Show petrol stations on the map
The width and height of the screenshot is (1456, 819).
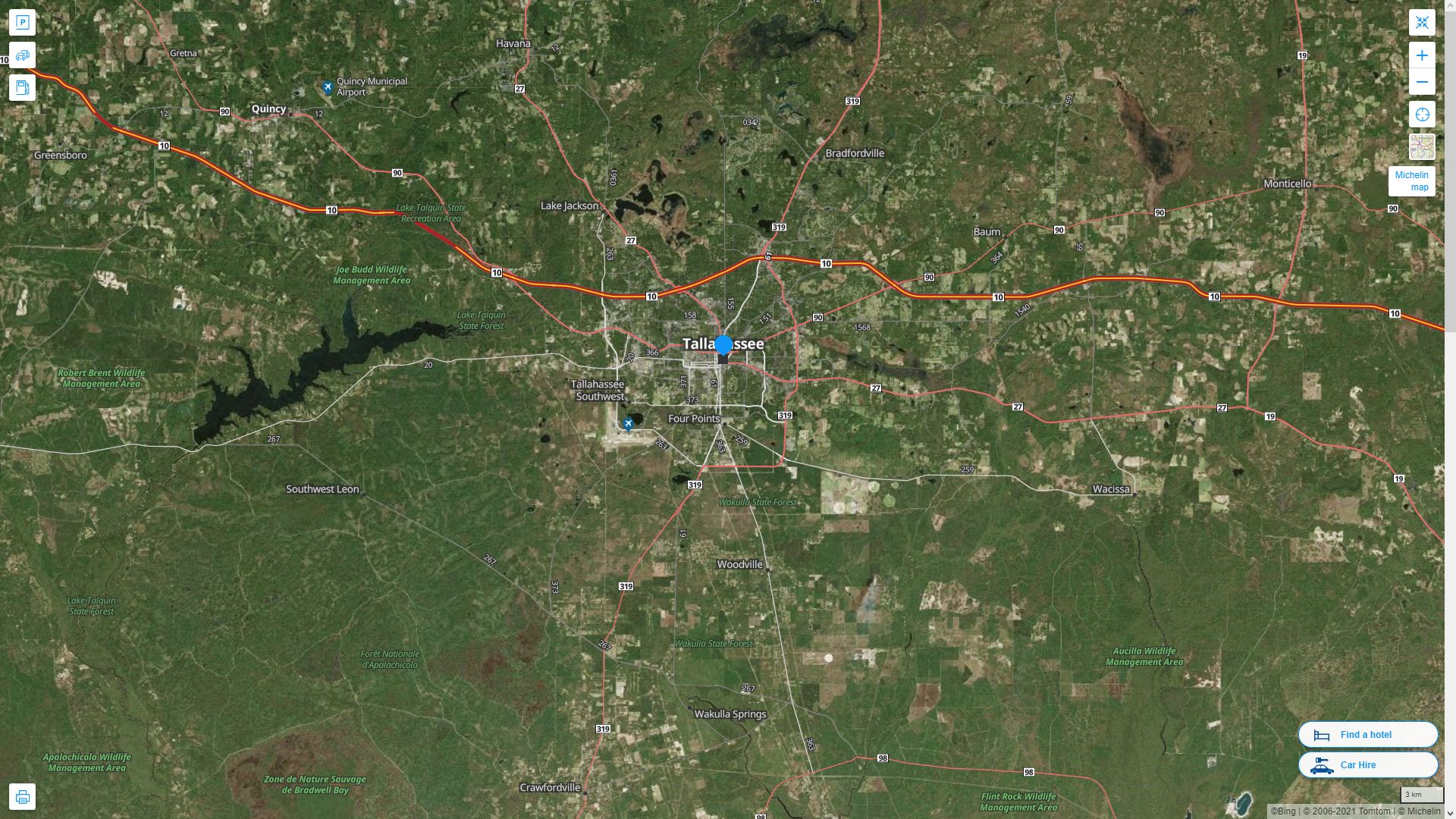pos(22,88)
